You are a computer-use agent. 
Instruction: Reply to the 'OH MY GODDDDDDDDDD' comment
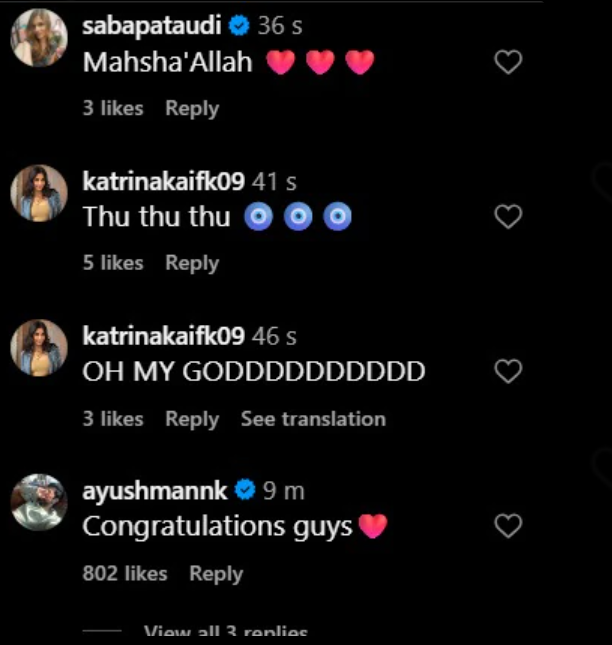pos(191,419)
